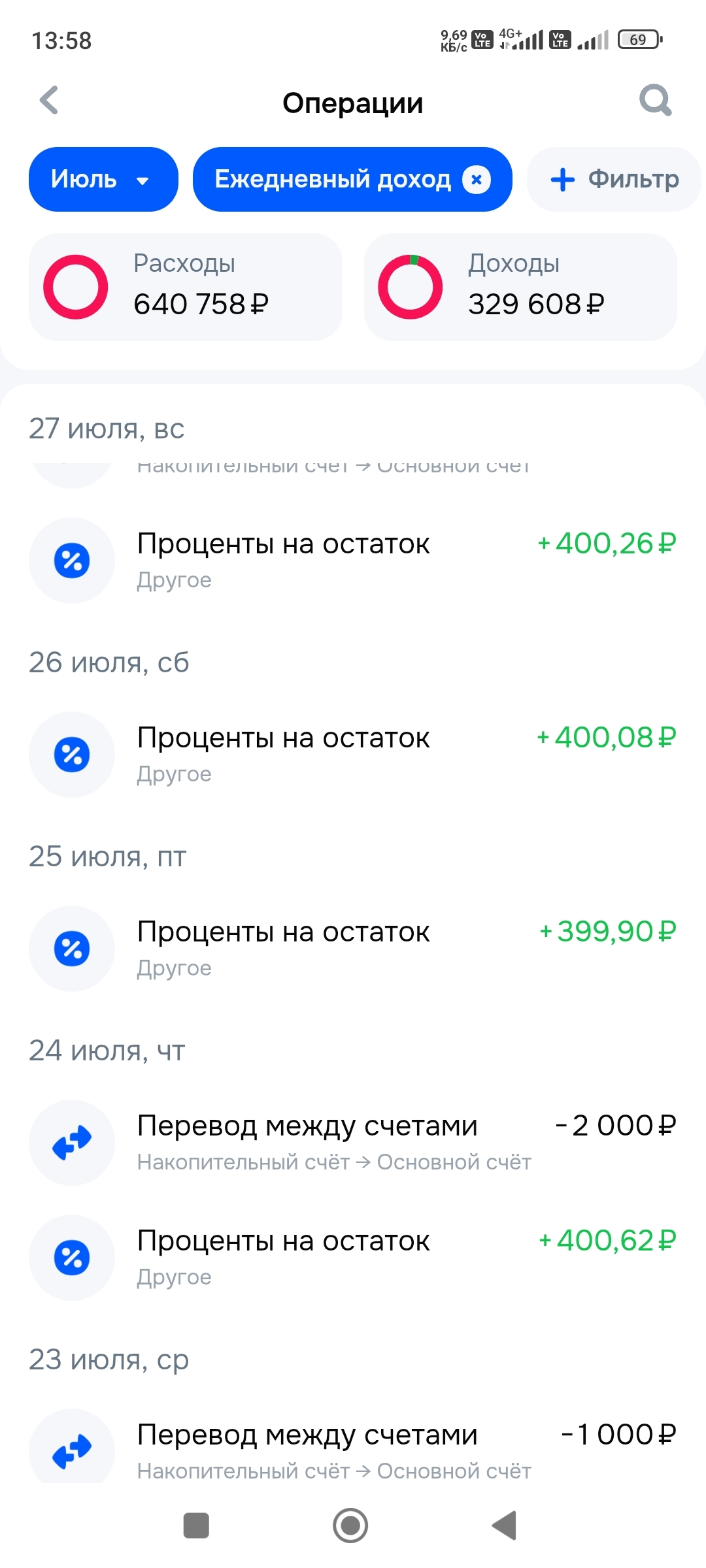Tap the system home button
Image resolution: width=706 pixels, height=1568 pixels.
(x=350, y=1526)
